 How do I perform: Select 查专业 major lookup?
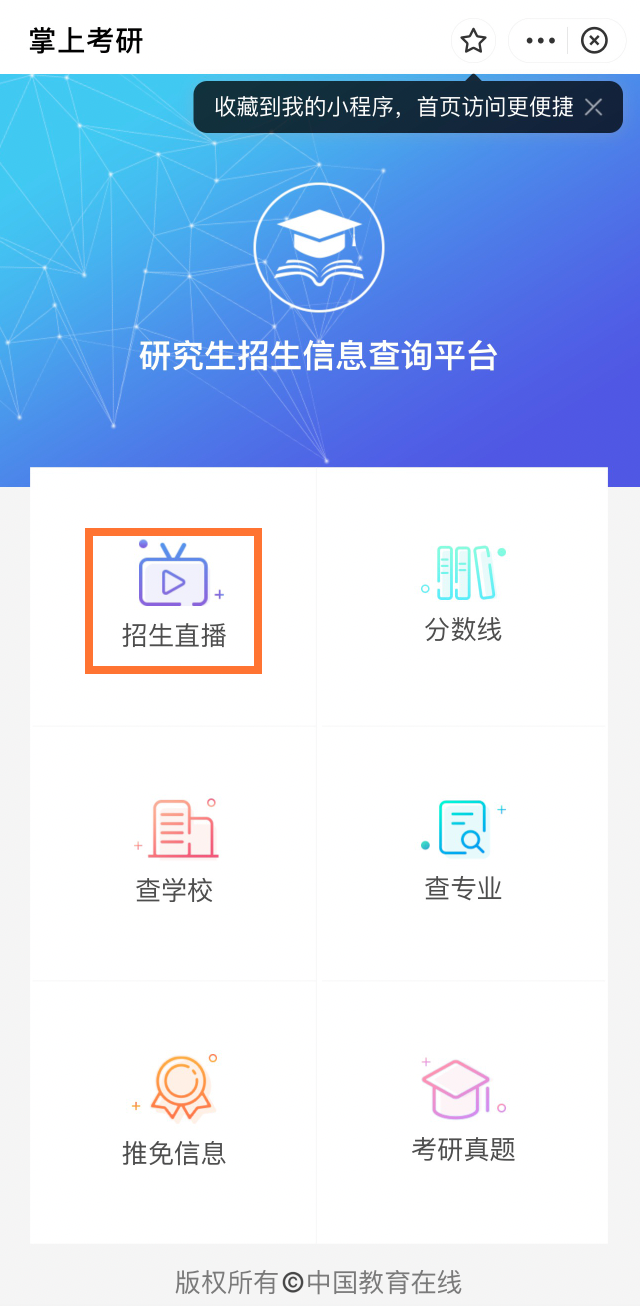pyautogui.click(x=463, y=853)
